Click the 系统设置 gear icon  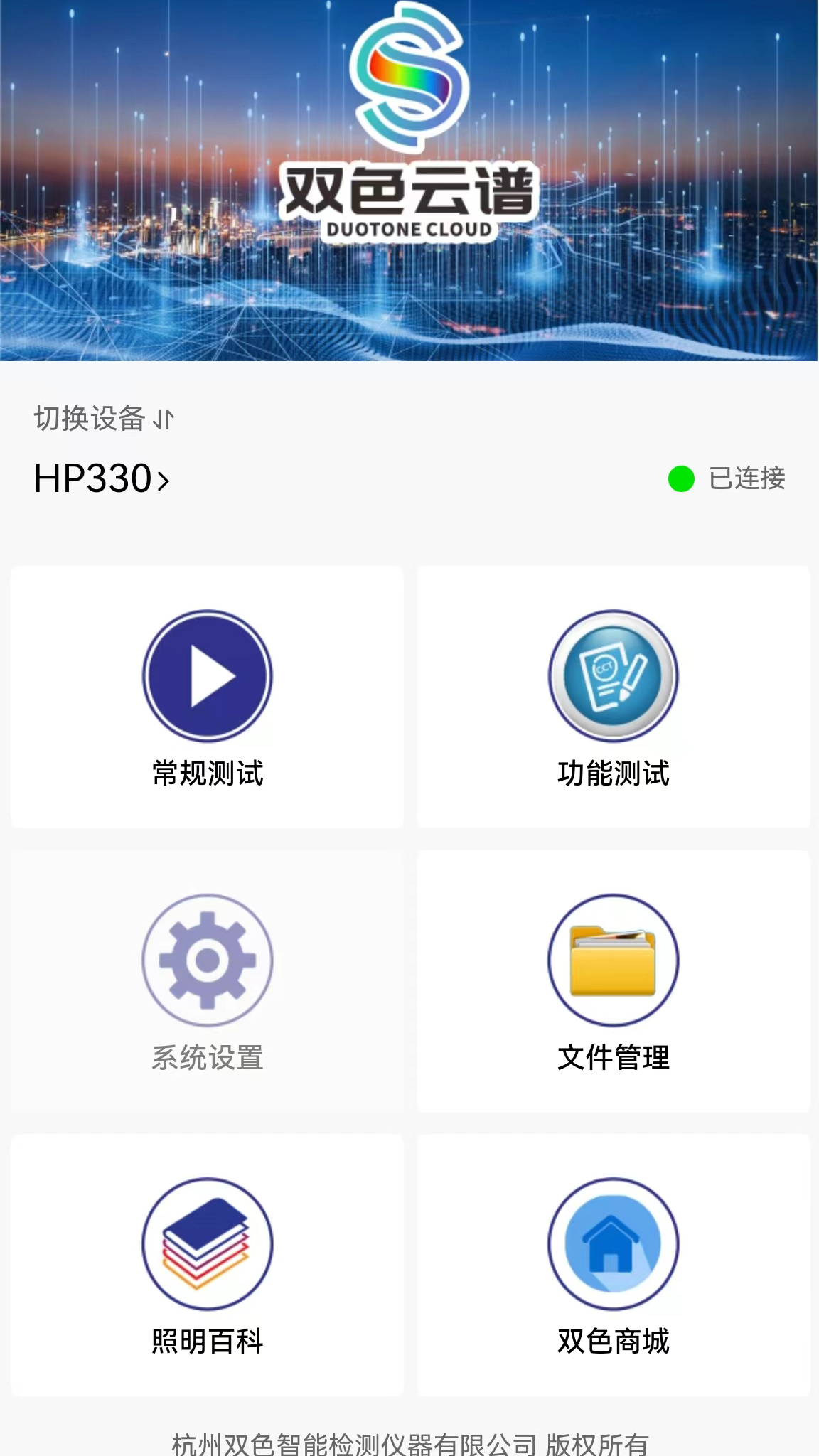(208, 960)
